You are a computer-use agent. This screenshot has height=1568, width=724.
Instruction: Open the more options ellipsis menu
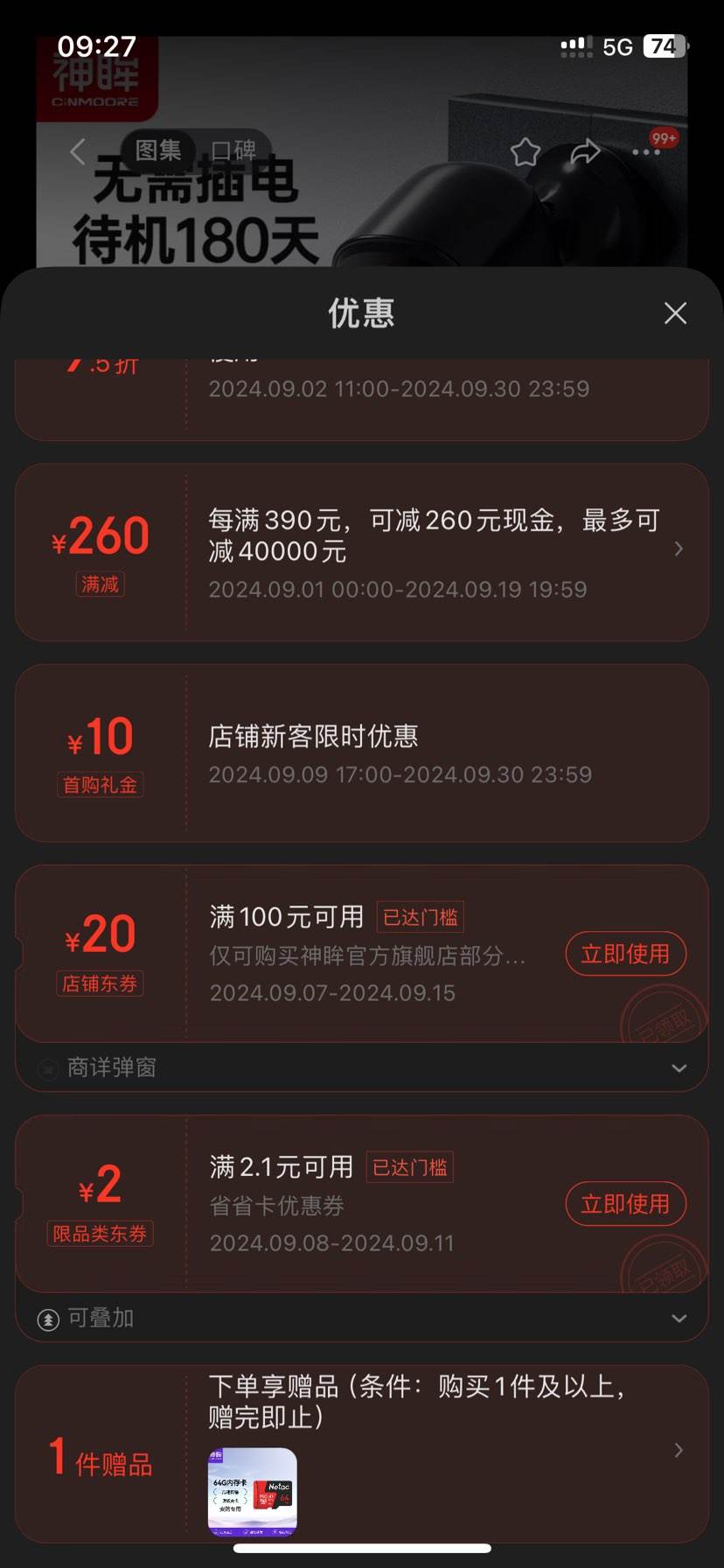coord(644,151)
